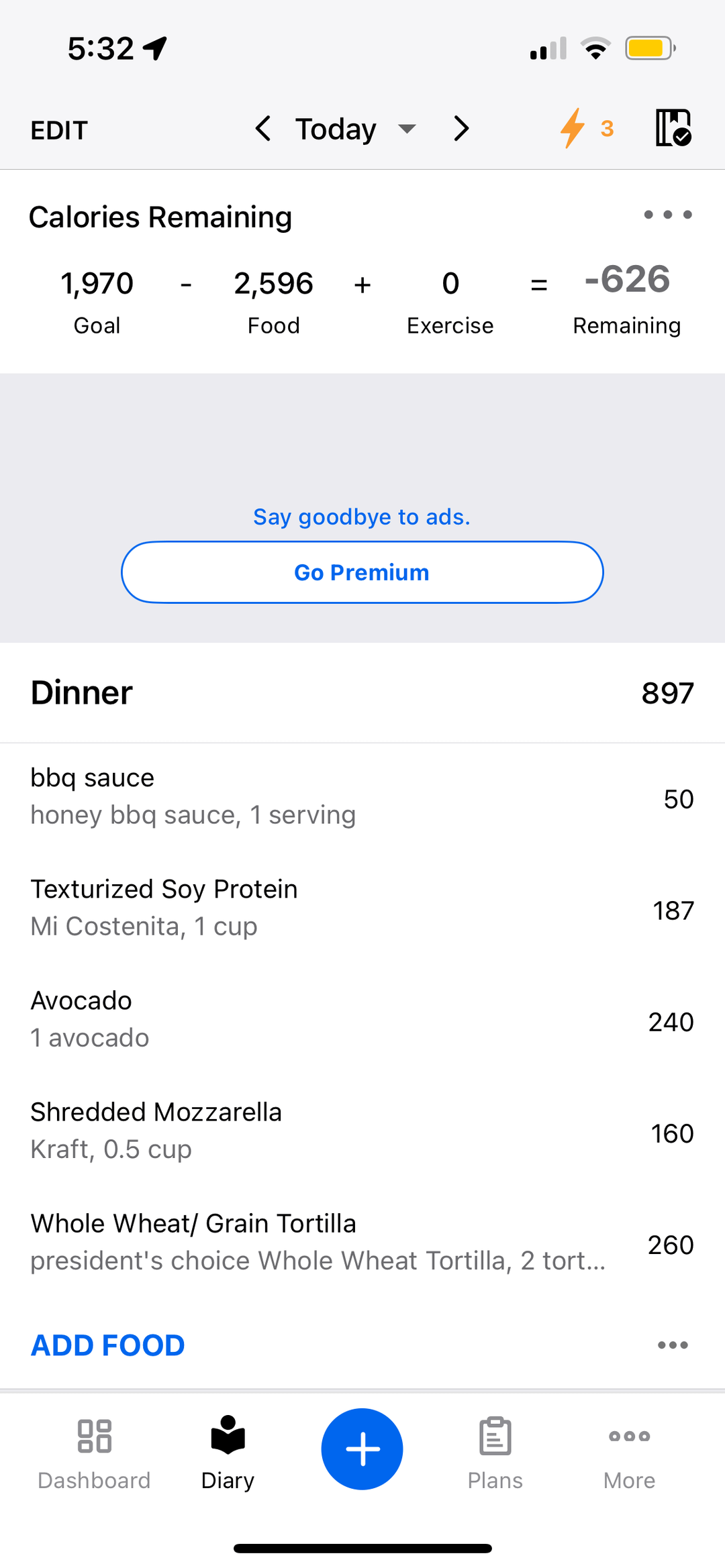Open the complete diary icon

[x=673, y=127]
